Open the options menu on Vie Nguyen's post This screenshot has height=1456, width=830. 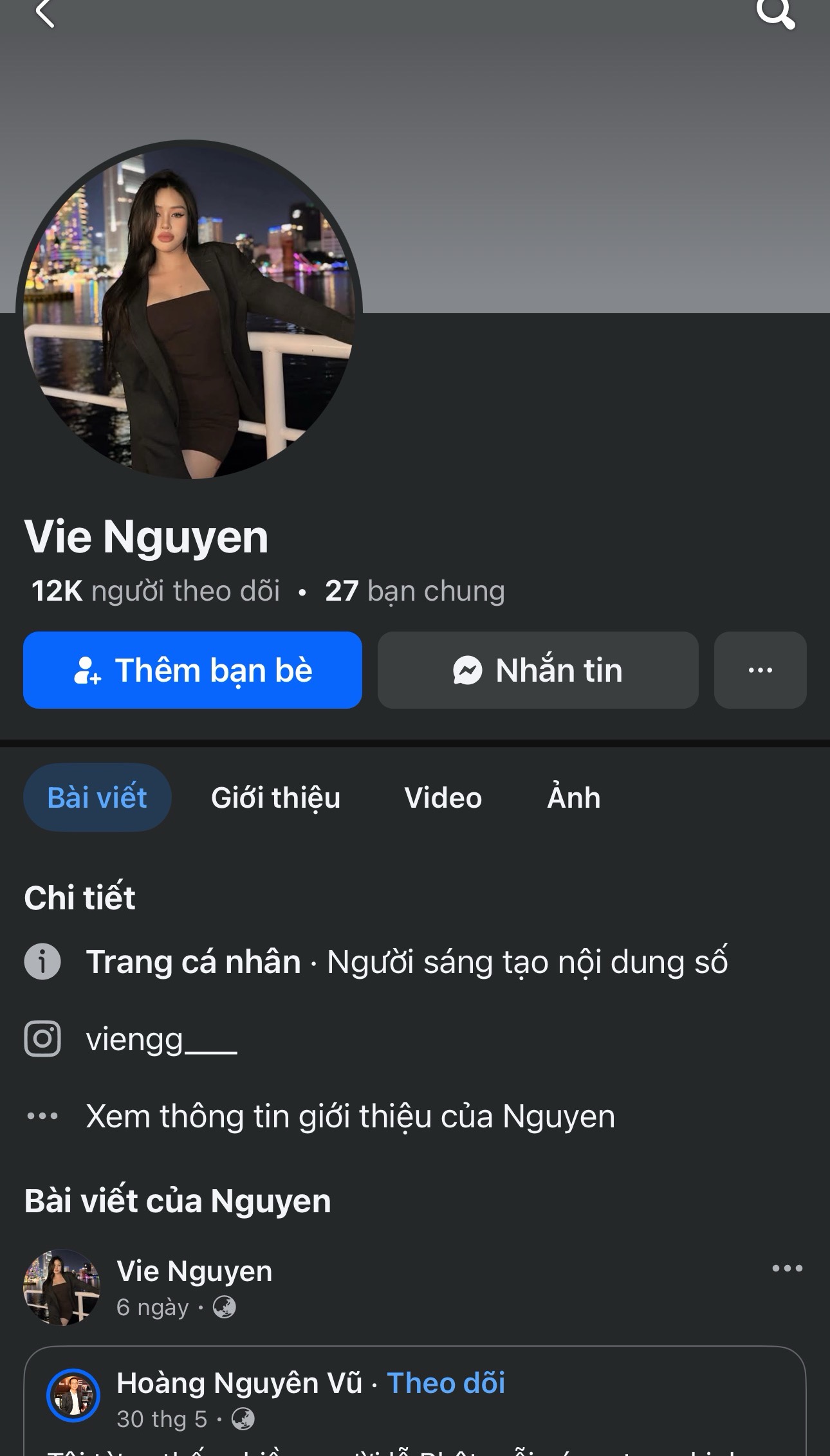point(787,1268)
